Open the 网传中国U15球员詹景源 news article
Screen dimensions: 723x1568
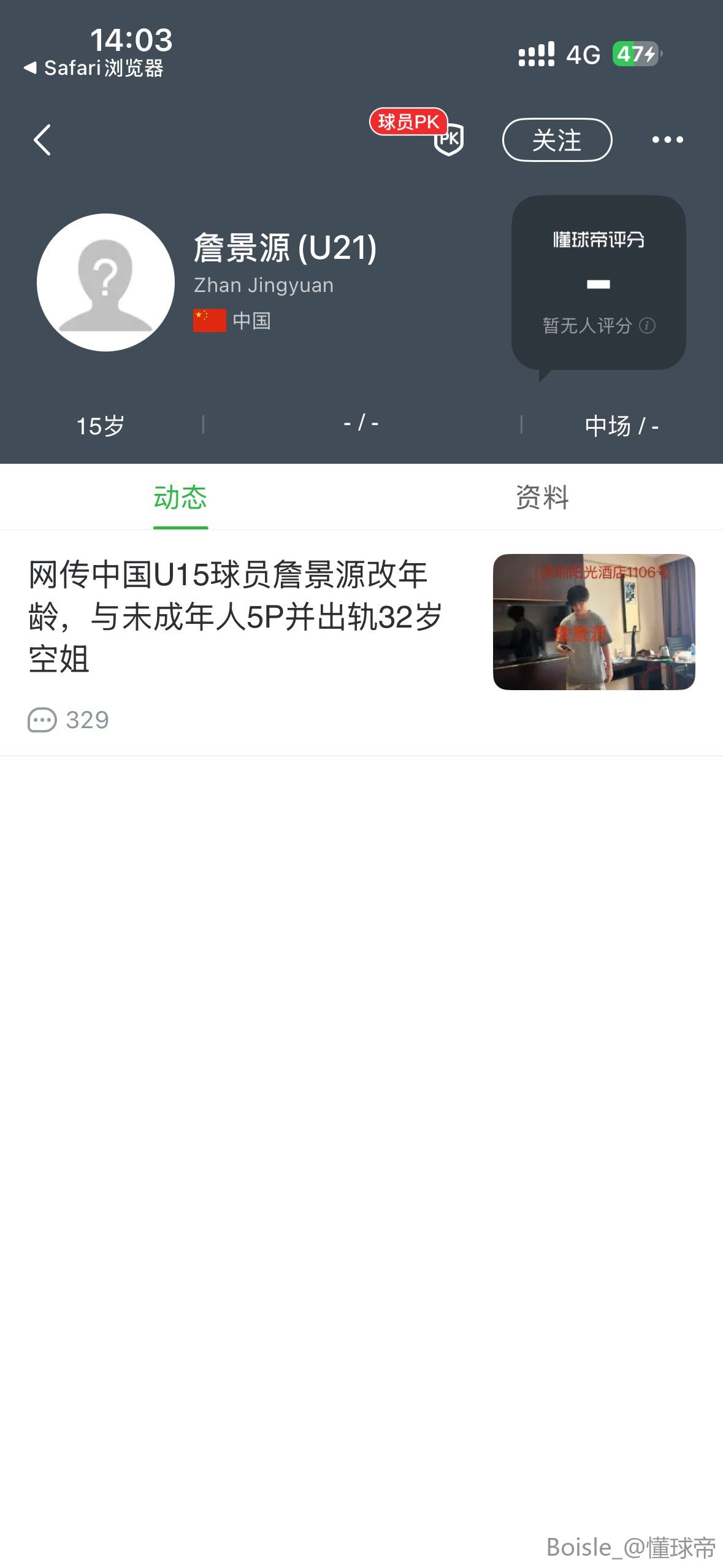pos(235,616)
